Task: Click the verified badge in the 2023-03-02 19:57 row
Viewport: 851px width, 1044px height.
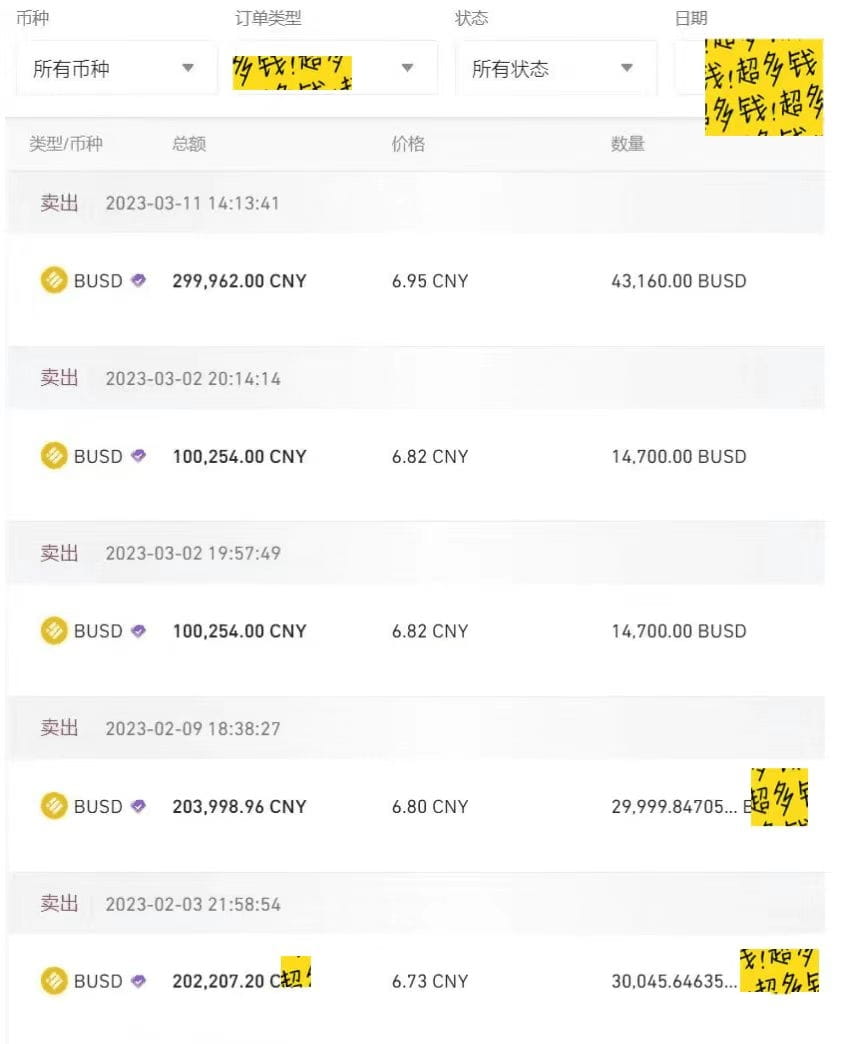Action: [x=137, y=631]
